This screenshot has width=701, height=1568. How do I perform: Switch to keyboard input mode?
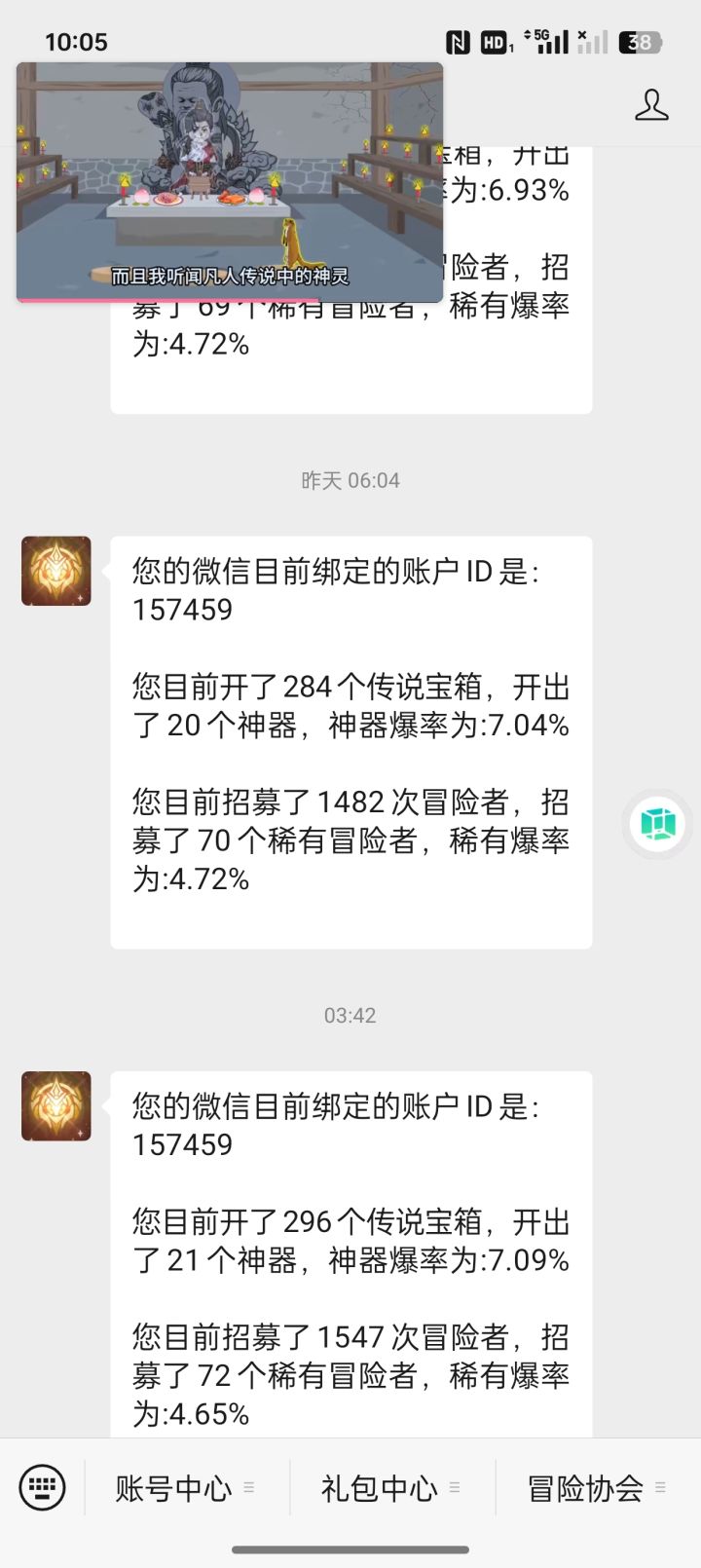(x=43, y=1487)
